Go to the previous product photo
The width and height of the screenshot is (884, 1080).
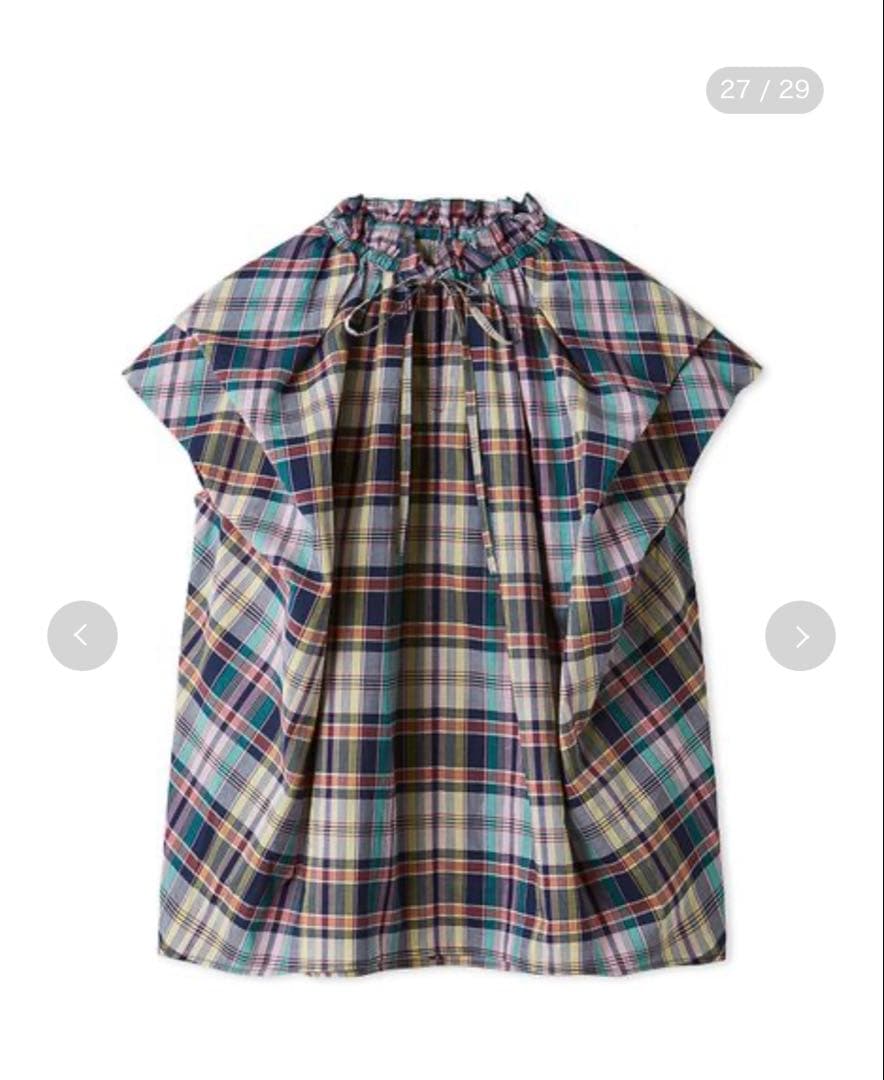(x=82, y=636)
